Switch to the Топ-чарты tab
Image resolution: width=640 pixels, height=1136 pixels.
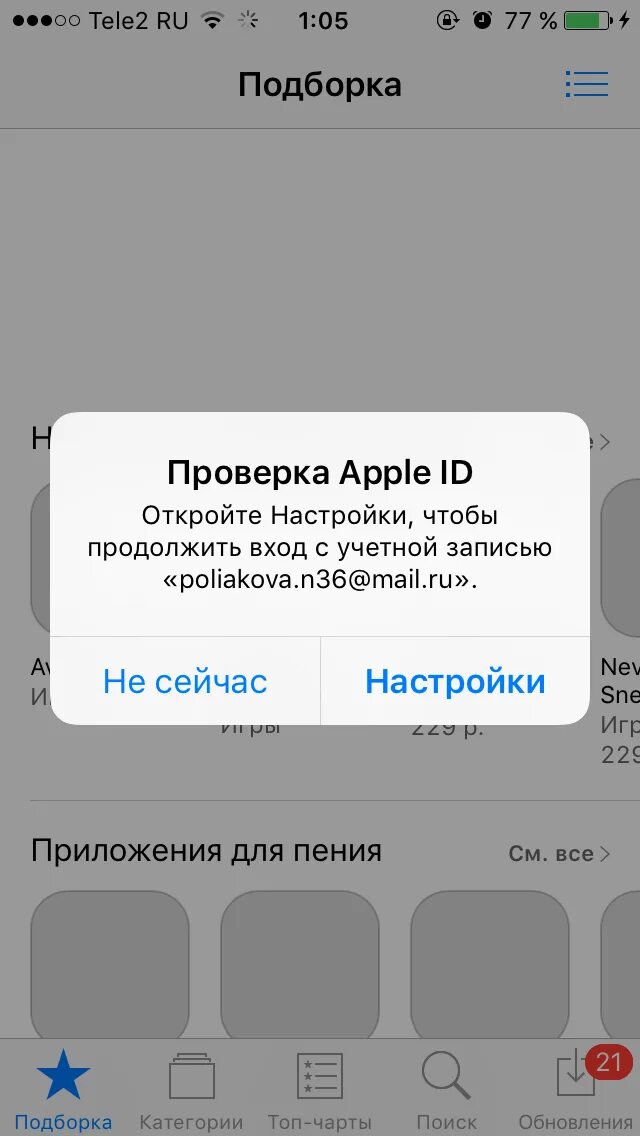pyautogui.click(x=320, y=1090)
